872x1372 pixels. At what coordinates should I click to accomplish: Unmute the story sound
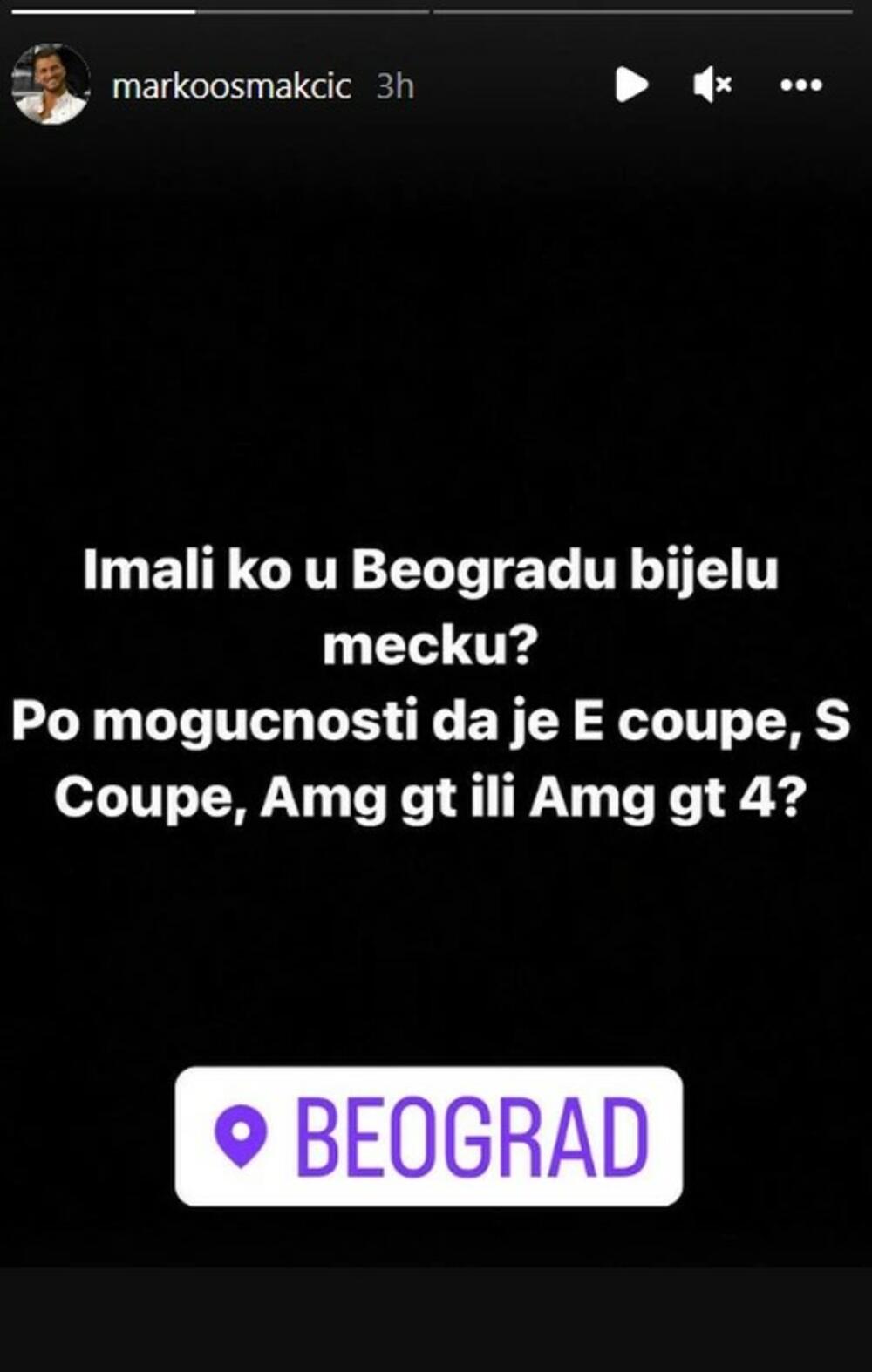(712, 85)
